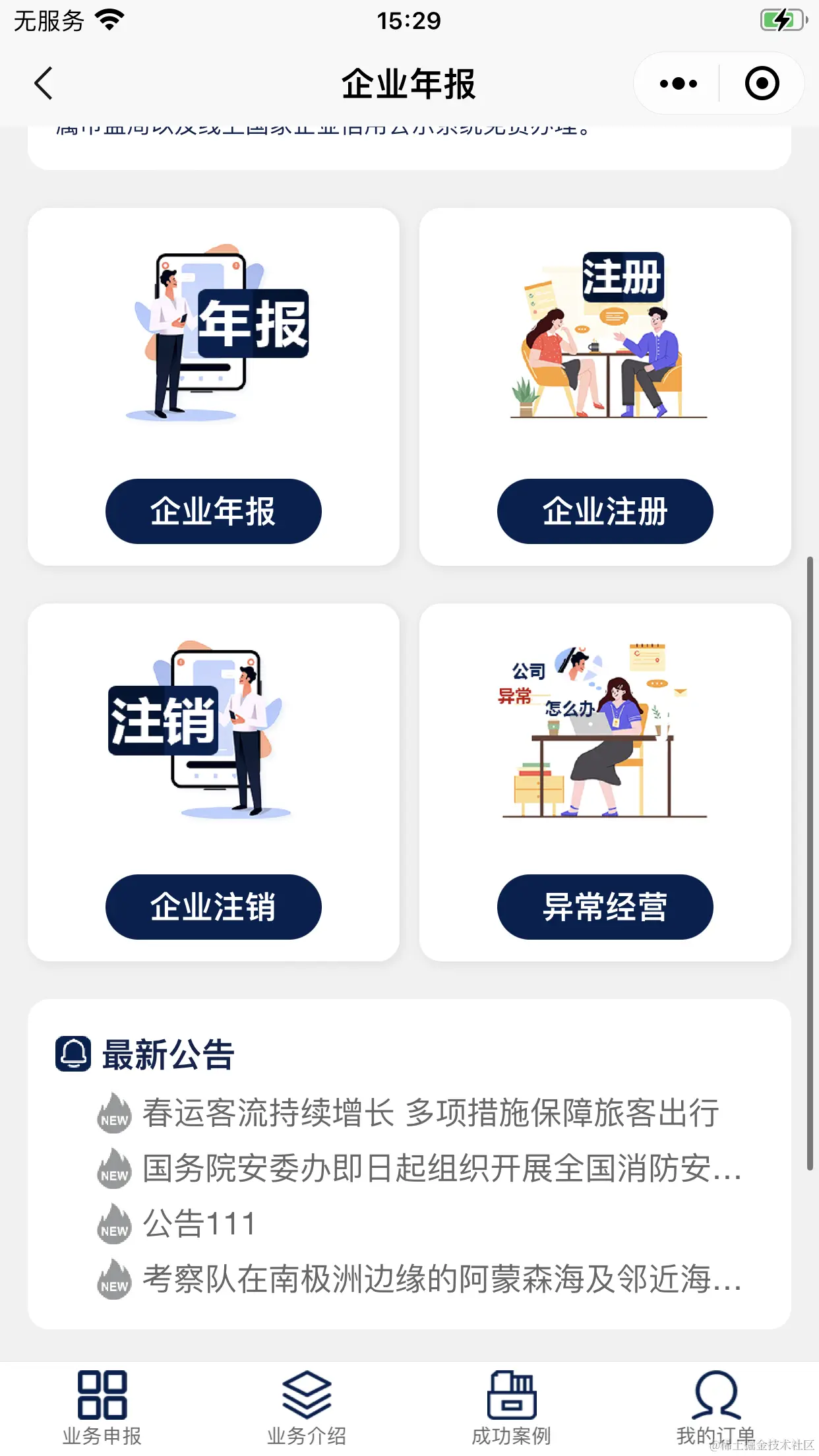This screenshot has width=819, height=1456.
Task: Tap the more options ellipsis in capsule
Action: [677, 83]
